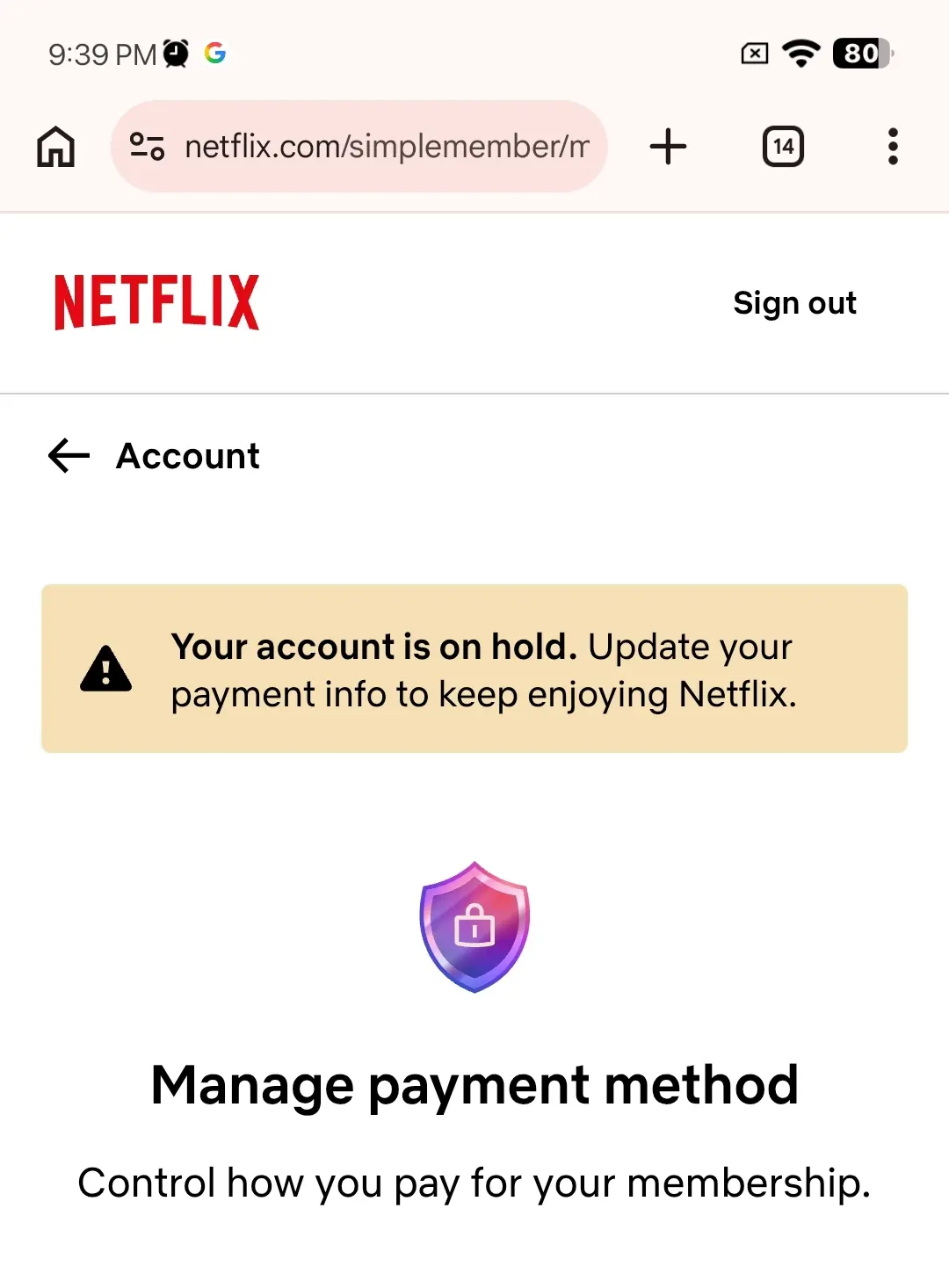Image resolution: width=949 pixels, height=1288 pixels.
Task: View the 14 open tabs
Action: pos(783,147)
